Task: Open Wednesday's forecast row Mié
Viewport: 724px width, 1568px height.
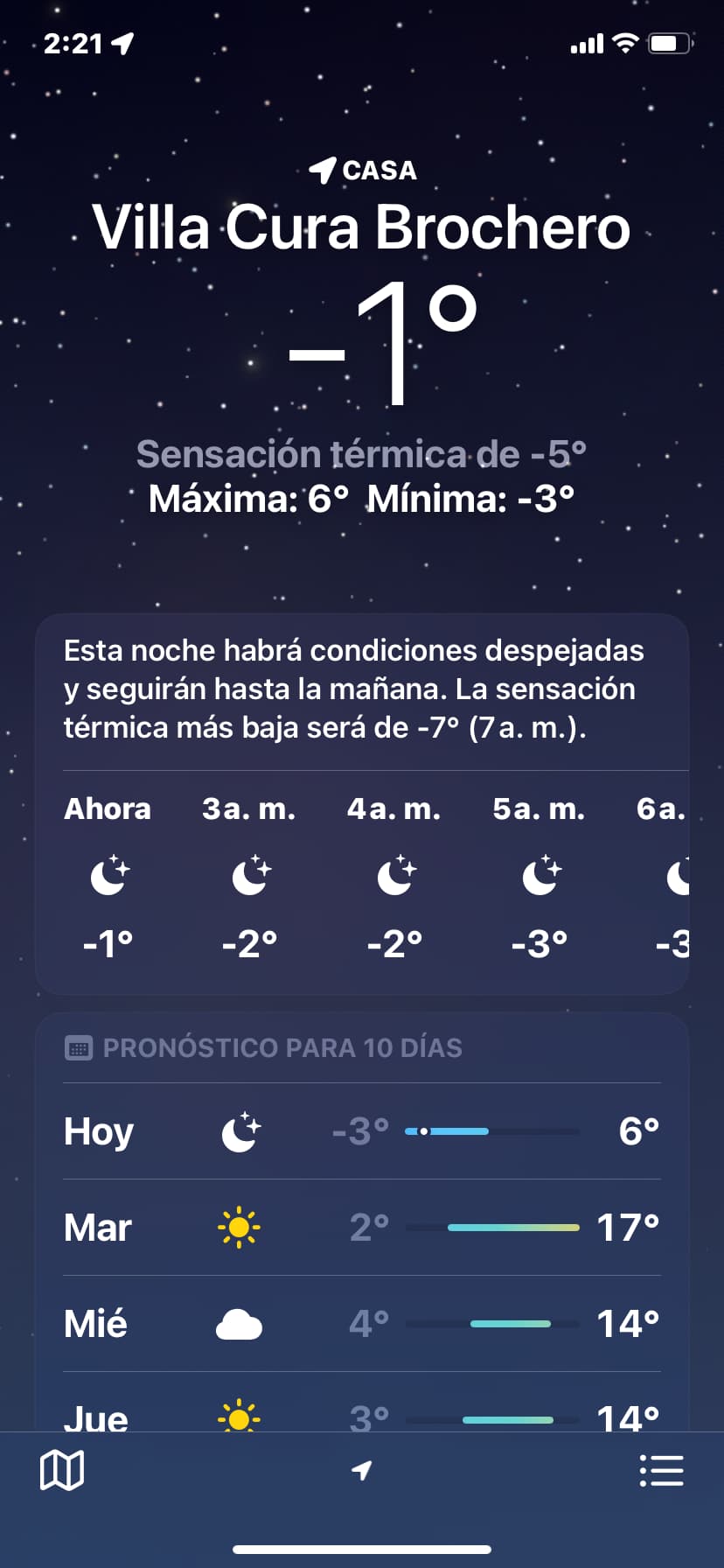Action: (x=362, y=1324)
